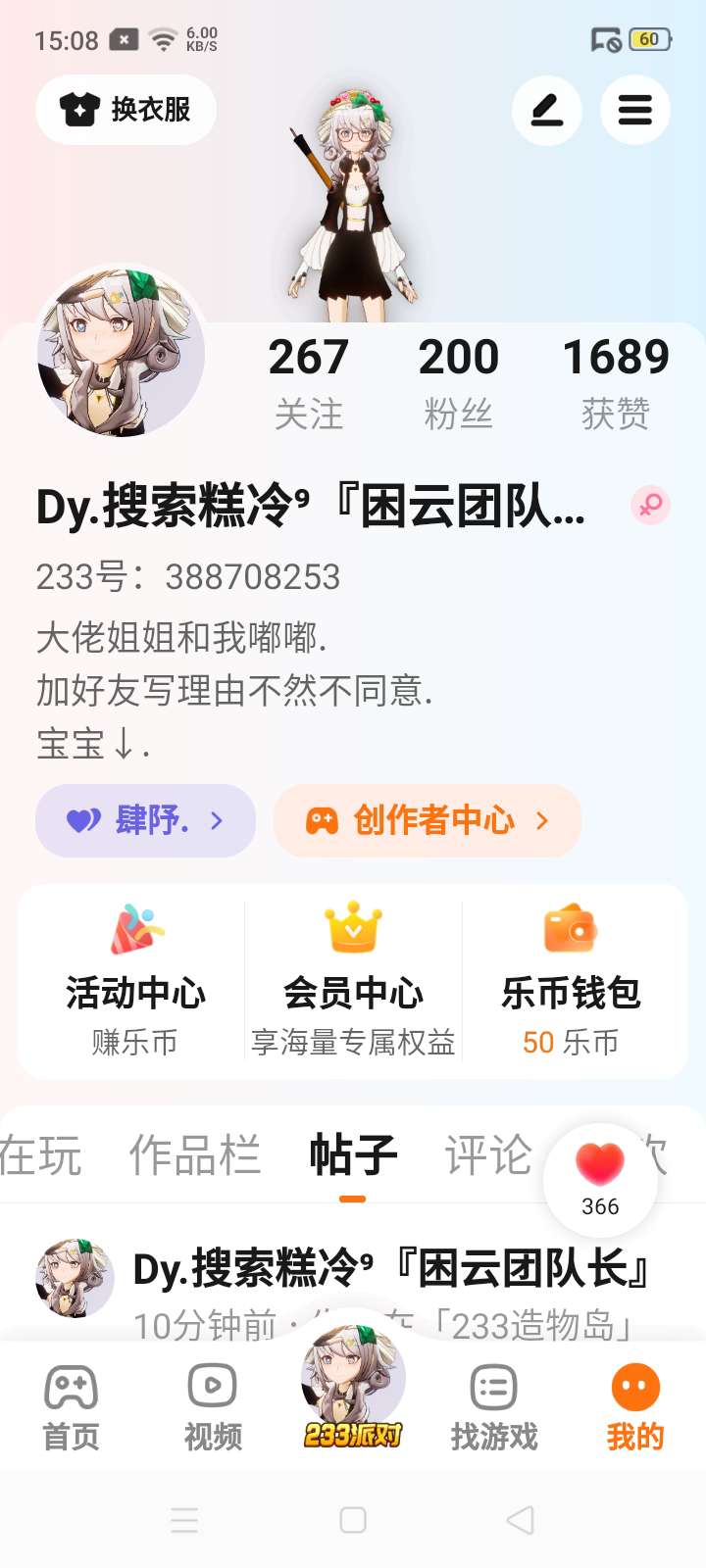
Task: Tap the 换衣服 outfit change button
Action: point(126,110)
